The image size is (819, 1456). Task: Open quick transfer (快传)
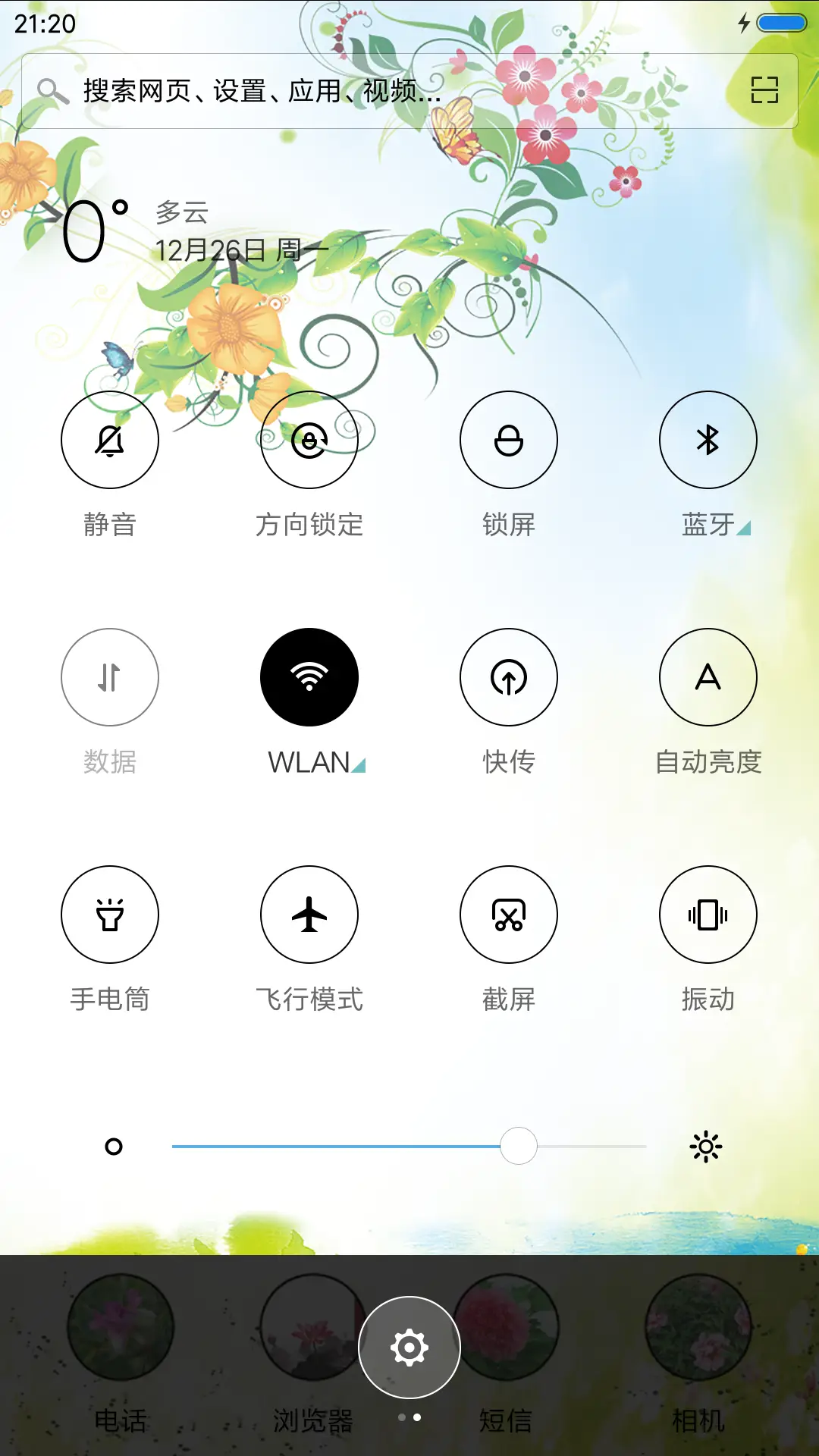[509, 677]
